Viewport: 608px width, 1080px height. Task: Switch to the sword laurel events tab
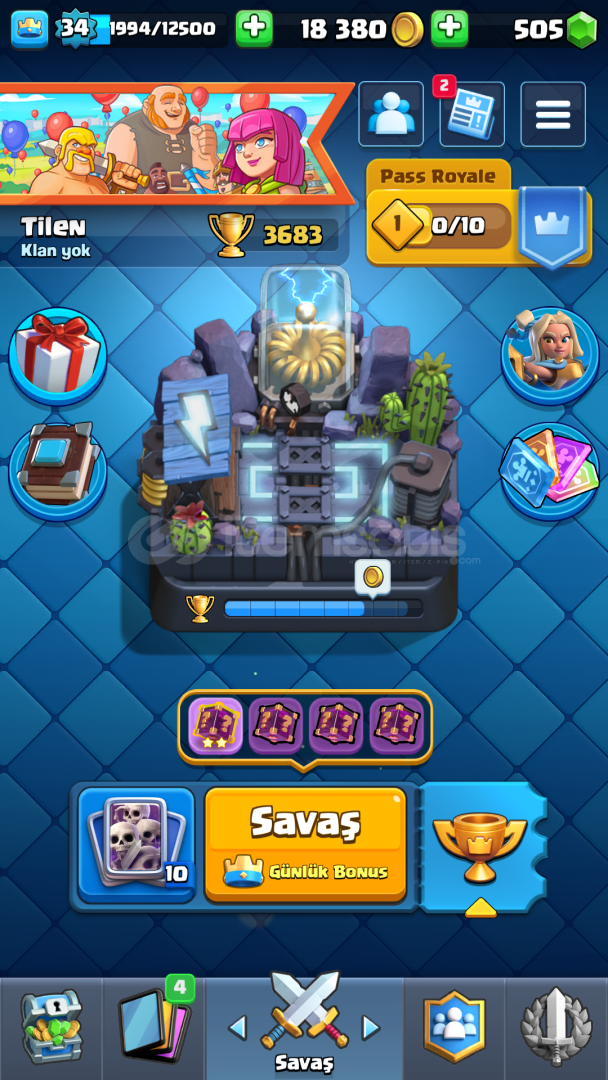point(556,1028)
